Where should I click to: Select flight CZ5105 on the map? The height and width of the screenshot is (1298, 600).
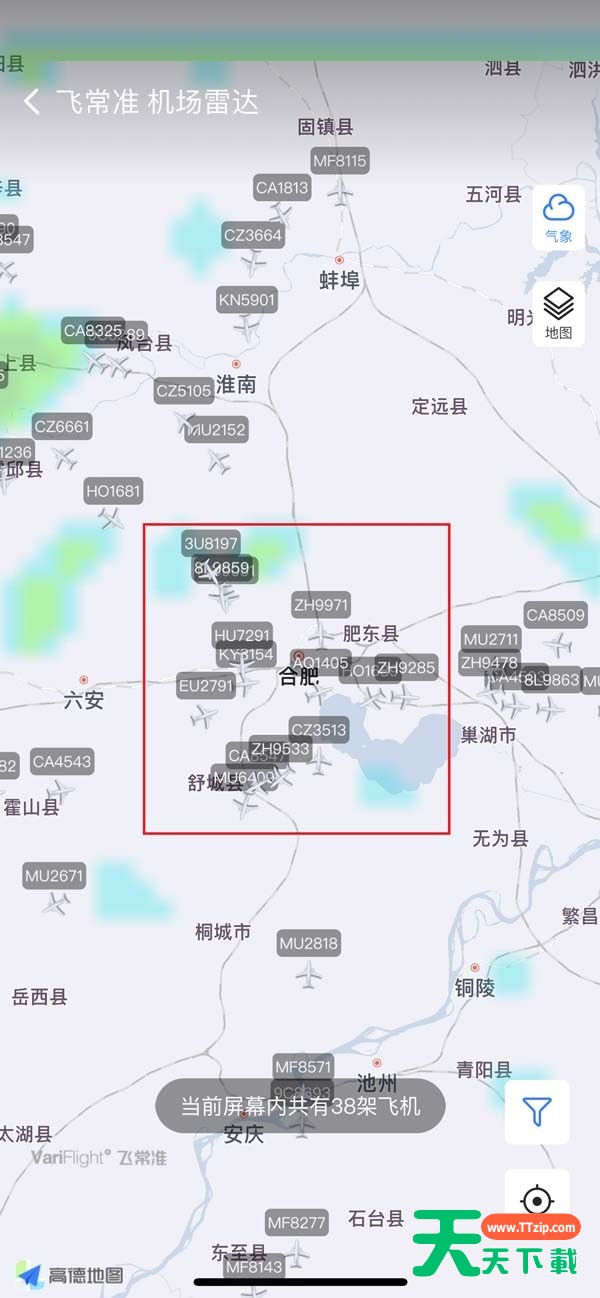tap(184, 391)
